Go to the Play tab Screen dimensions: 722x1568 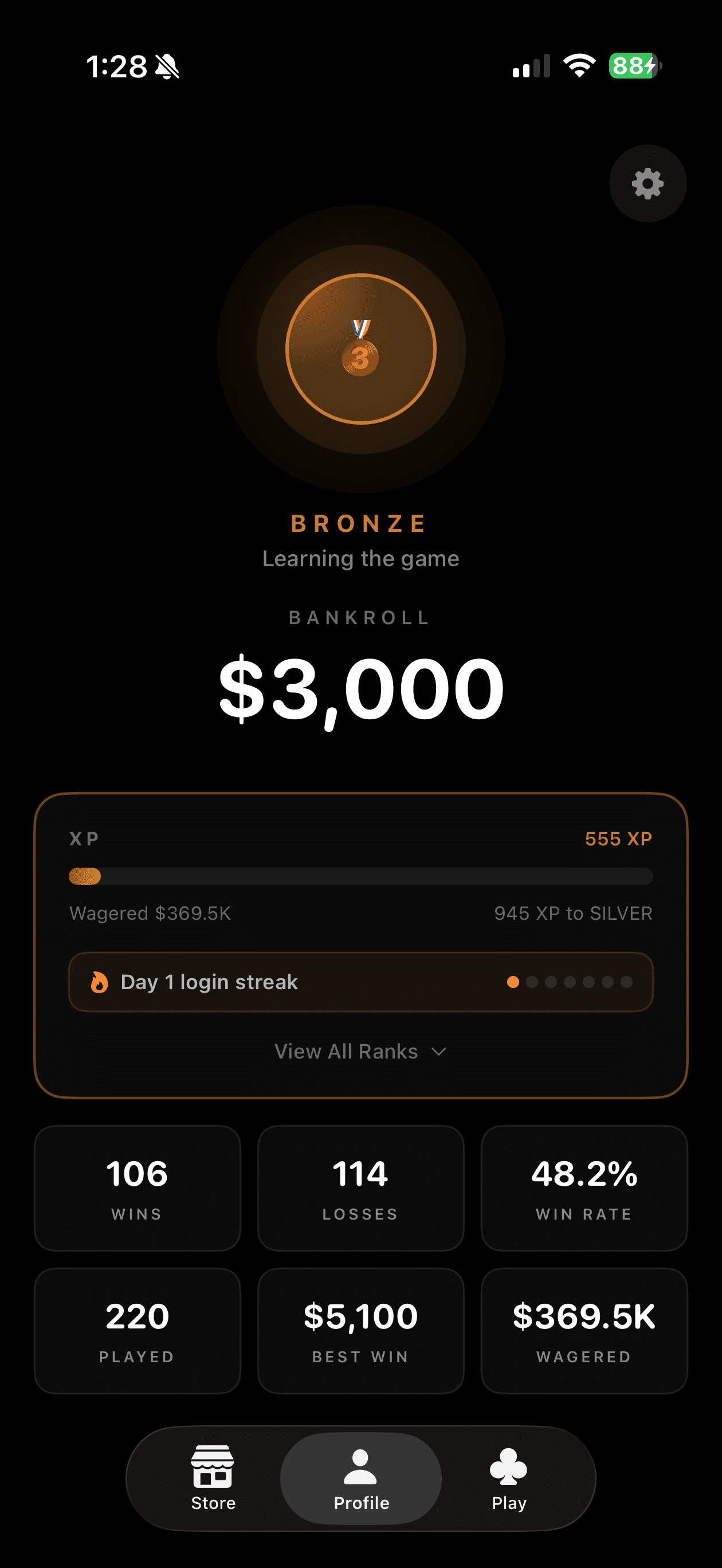[508, 1477]
